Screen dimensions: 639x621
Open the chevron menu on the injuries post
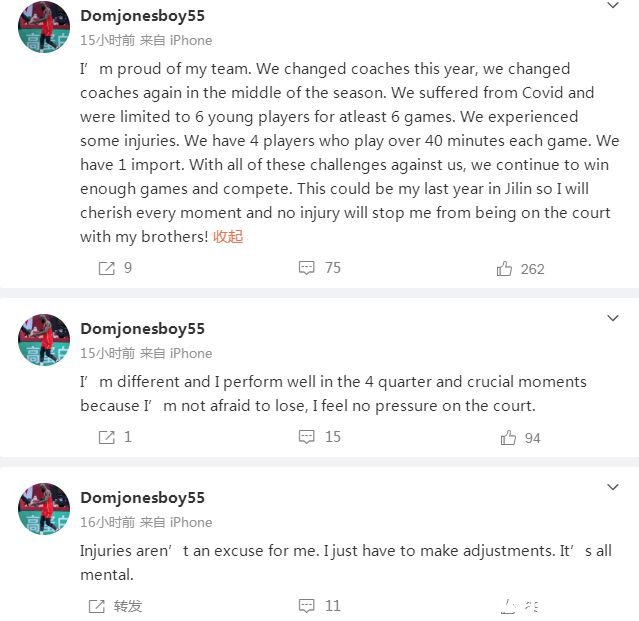tap(613, 487)
